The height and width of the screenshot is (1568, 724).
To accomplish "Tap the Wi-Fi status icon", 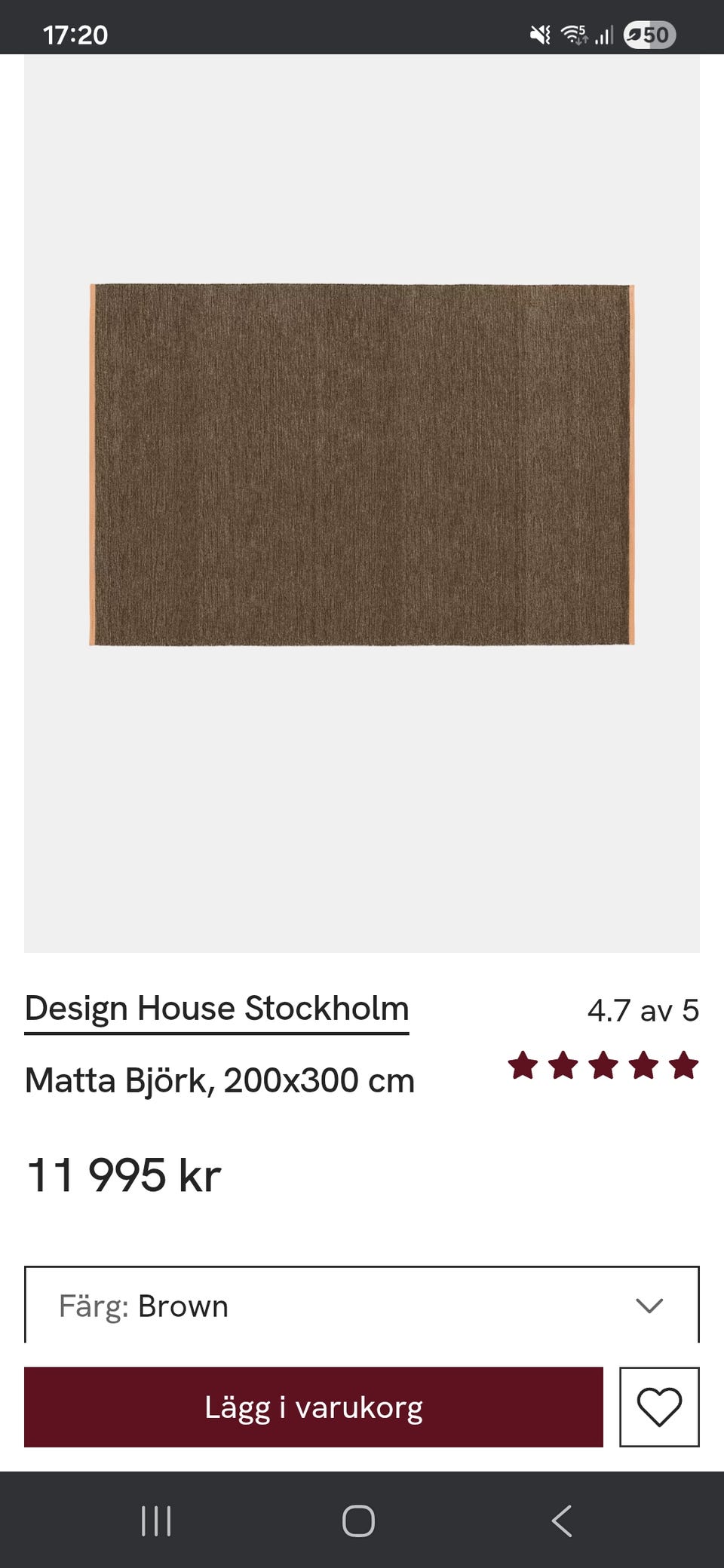I will 575,32.
